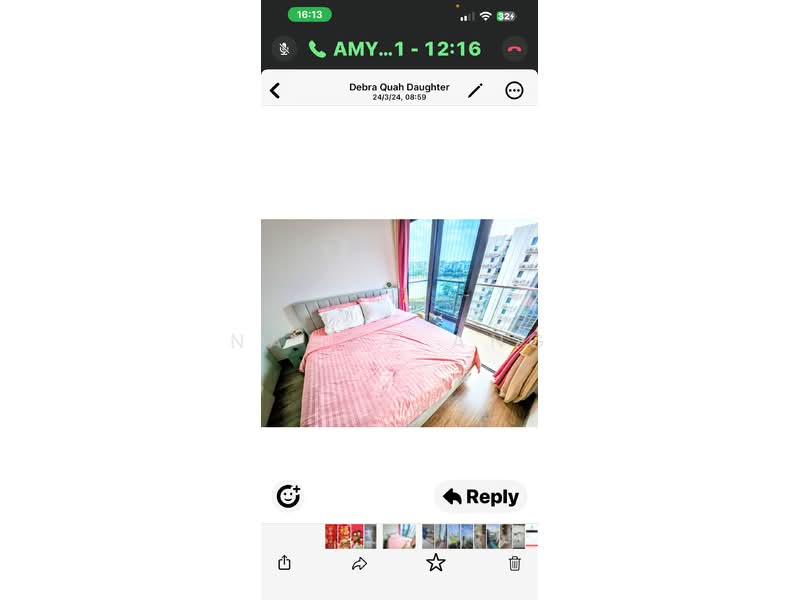
Task: Return to the AMY call screen
Action: (395, 49)
